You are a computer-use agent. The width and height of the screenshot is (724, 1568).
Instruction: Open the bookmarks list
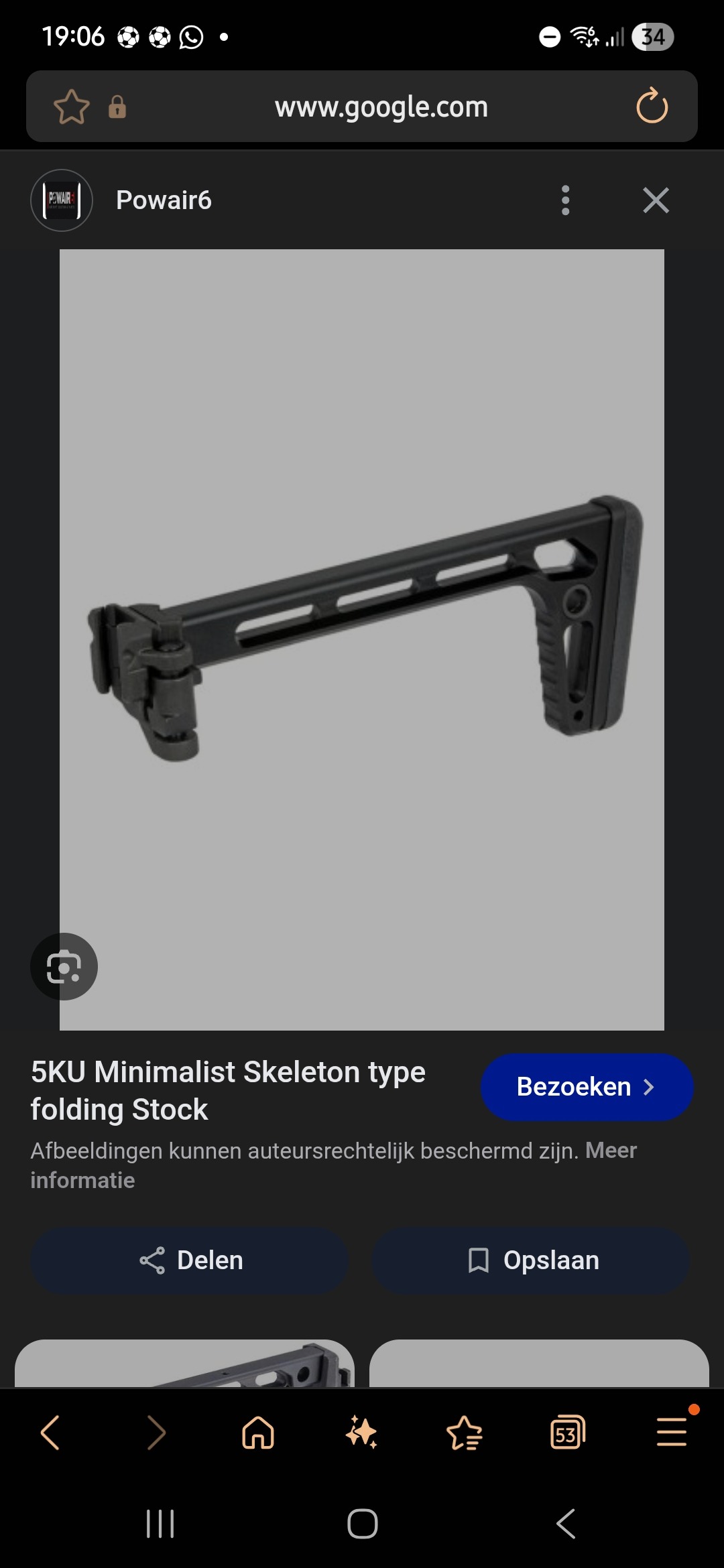pos(464,1433)
